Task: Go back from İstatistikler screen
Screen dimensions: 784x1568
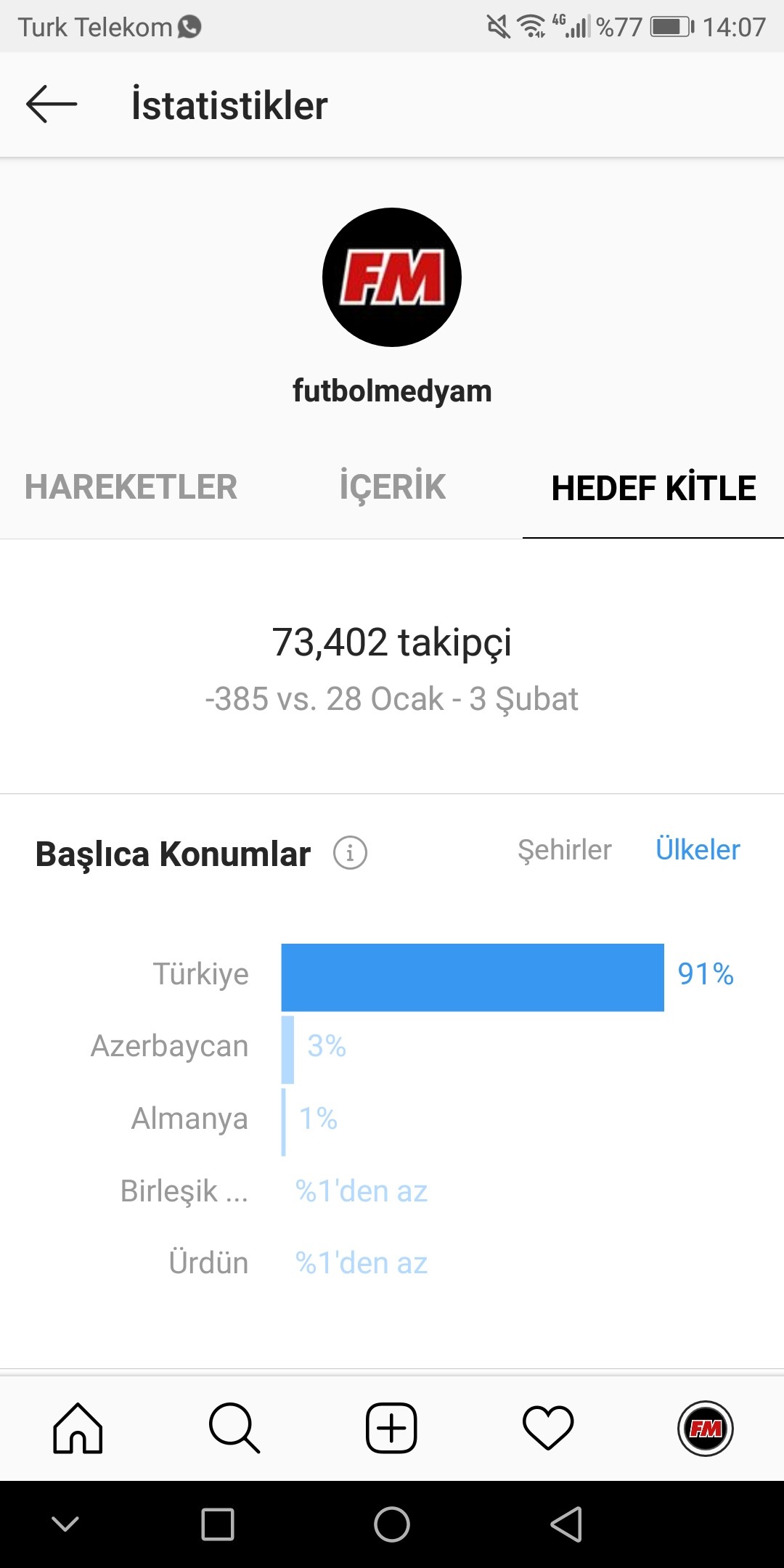Action: 52,105
